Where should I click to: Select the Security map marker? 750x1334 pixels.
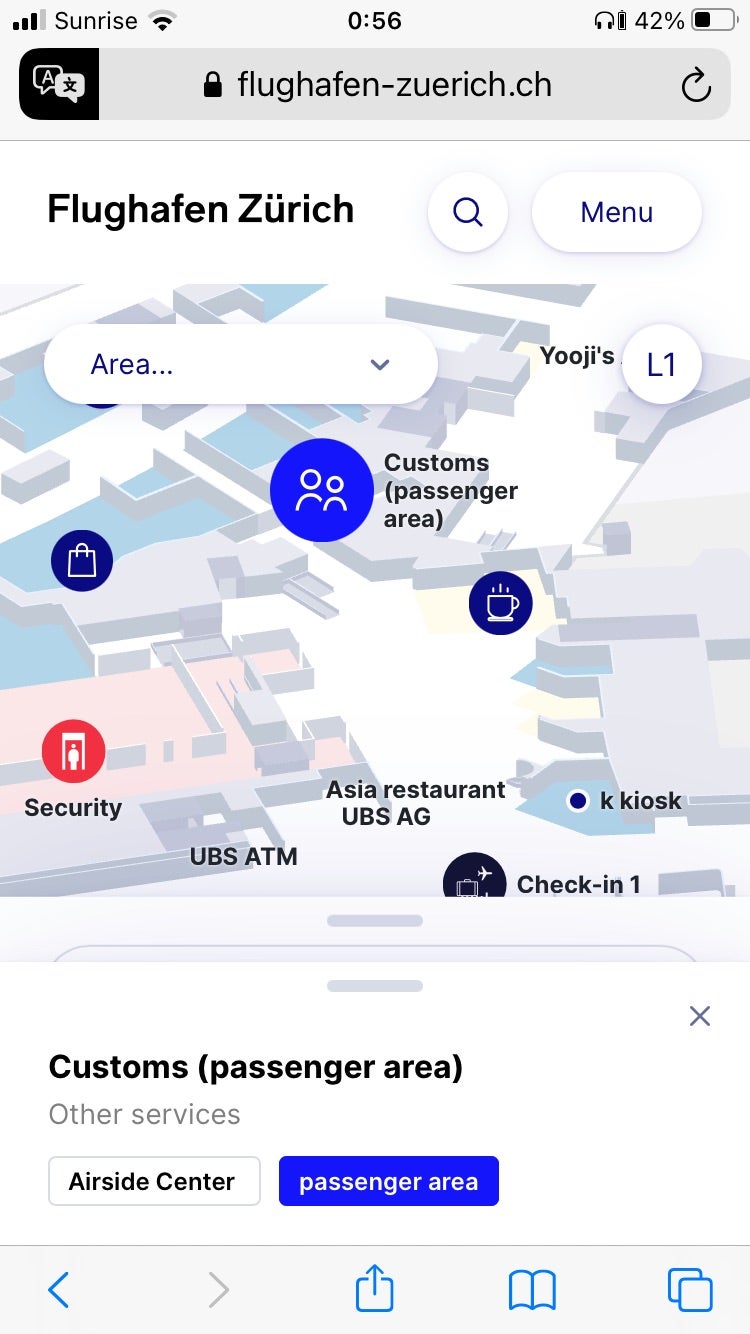(x=73, y=751)
